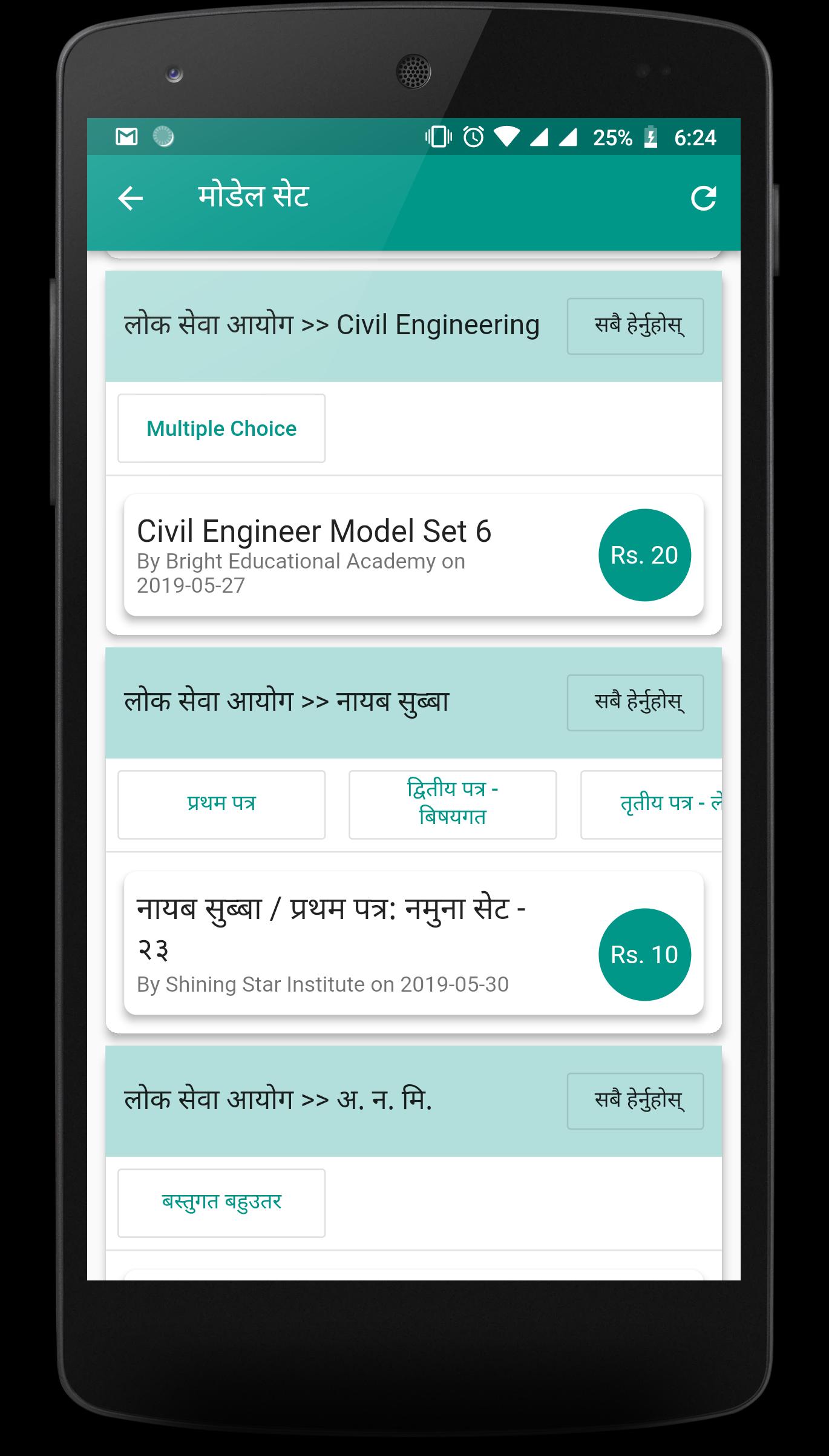The width and height of the screenshot is (829, 1456).
Task: Select the प्रथम पत्र chip
Action: (221, 805)
